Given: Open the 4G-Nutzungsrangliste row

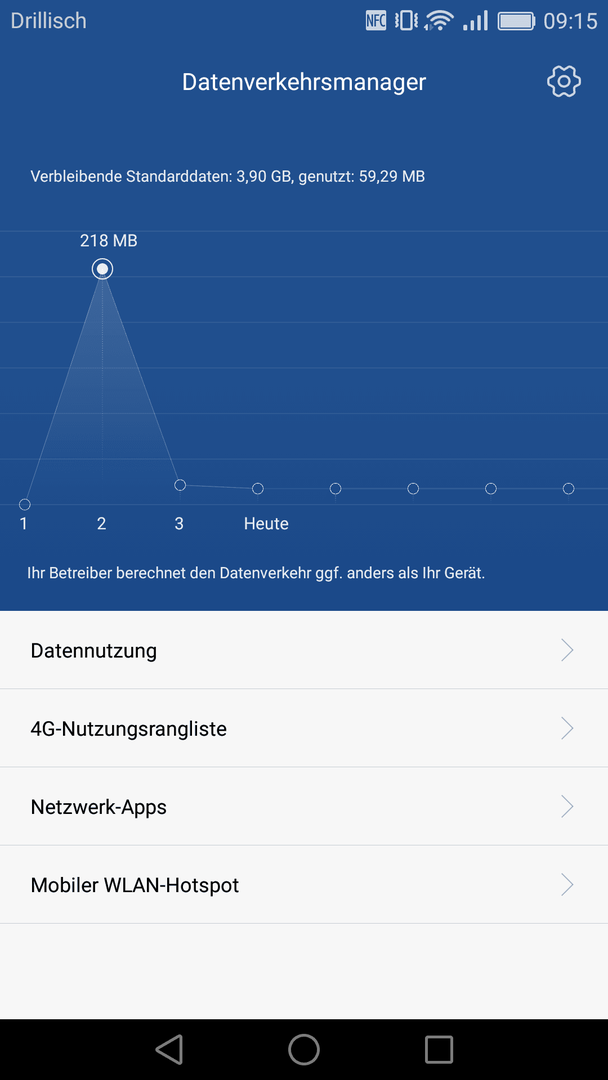Looking at the screenshot, I should click(x=304, y=729).
